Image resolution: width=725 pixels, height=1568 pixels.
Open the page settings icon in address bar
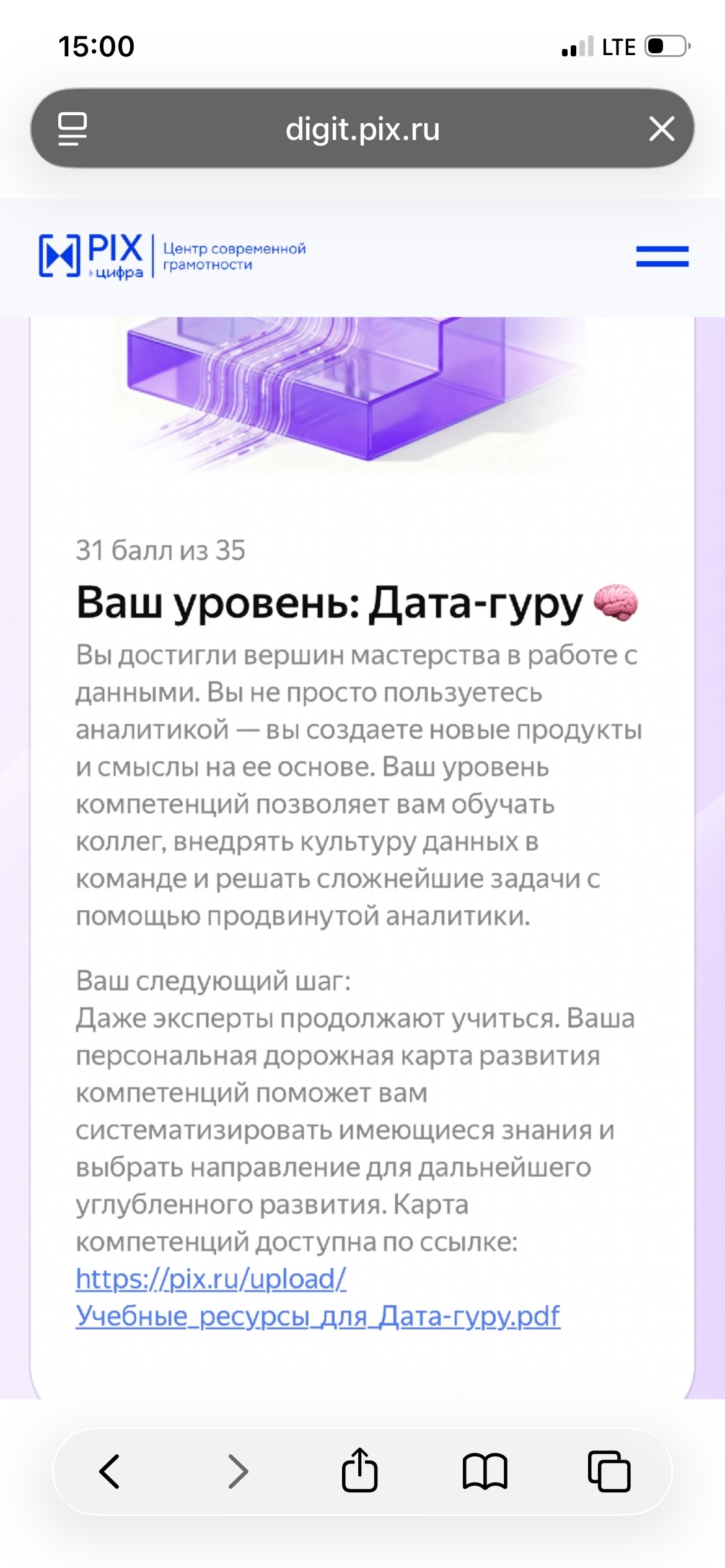click(72, 129)
